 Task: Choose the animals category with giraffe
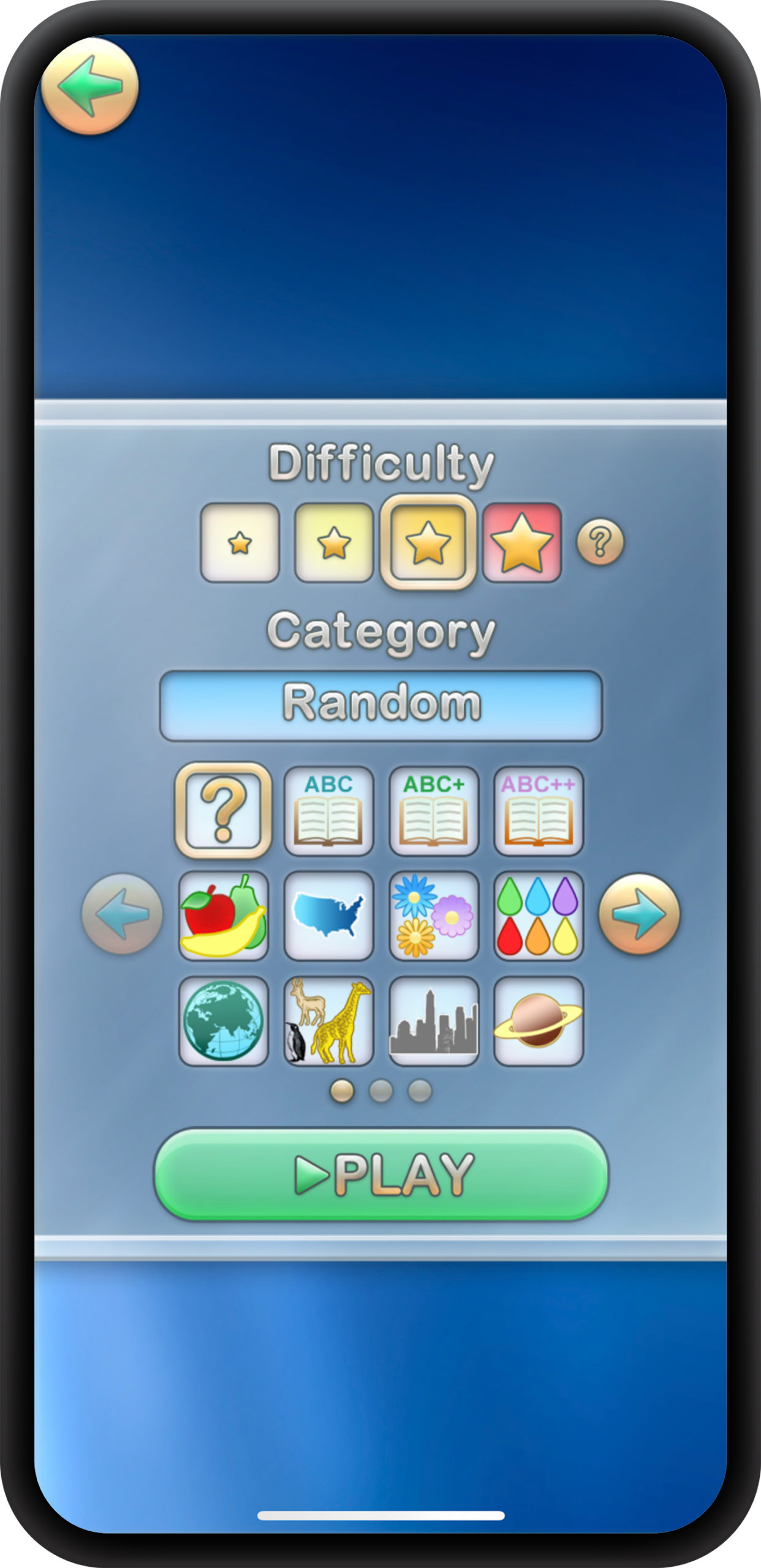pos(328,1021)
